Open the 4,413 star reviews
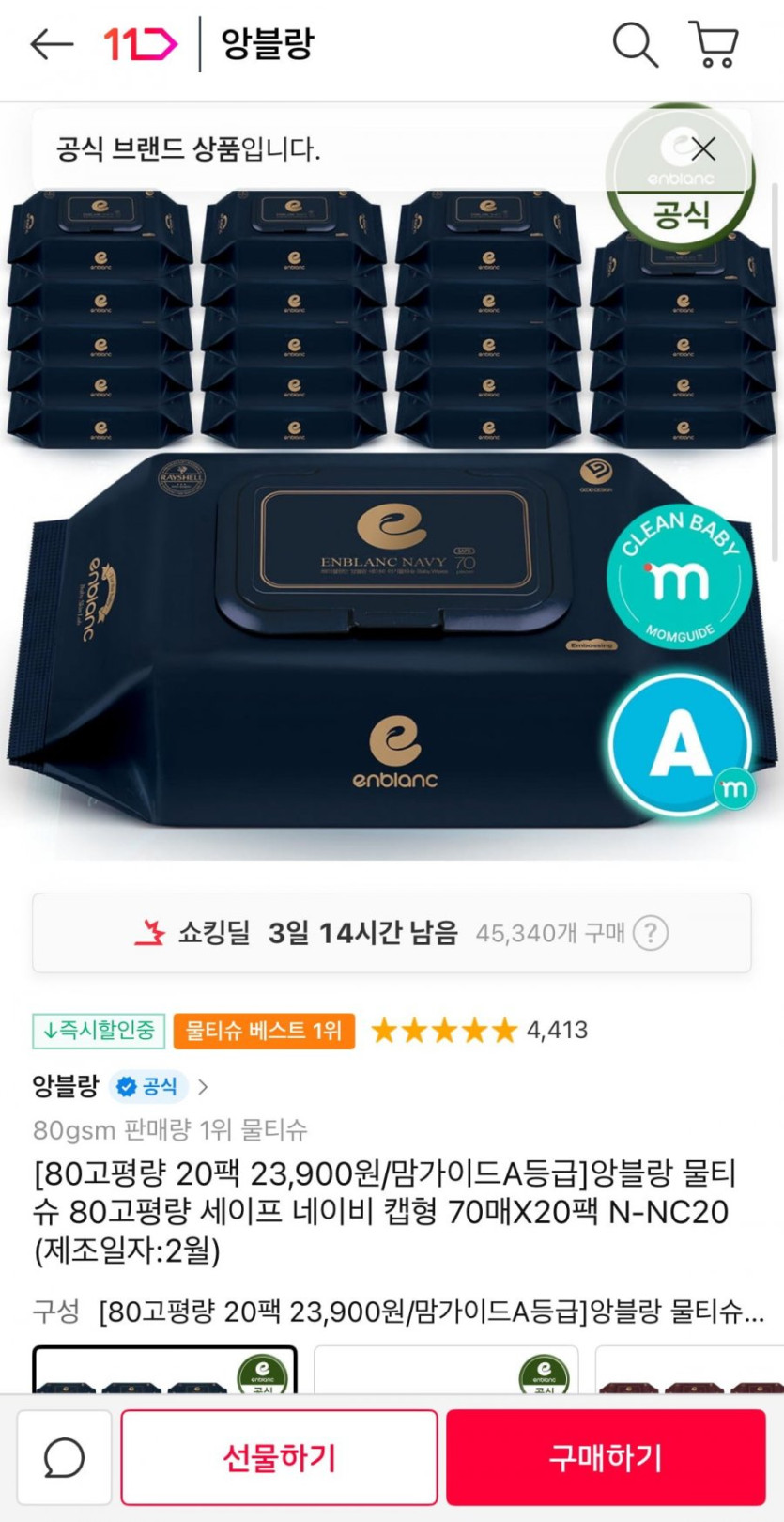 480,1031
